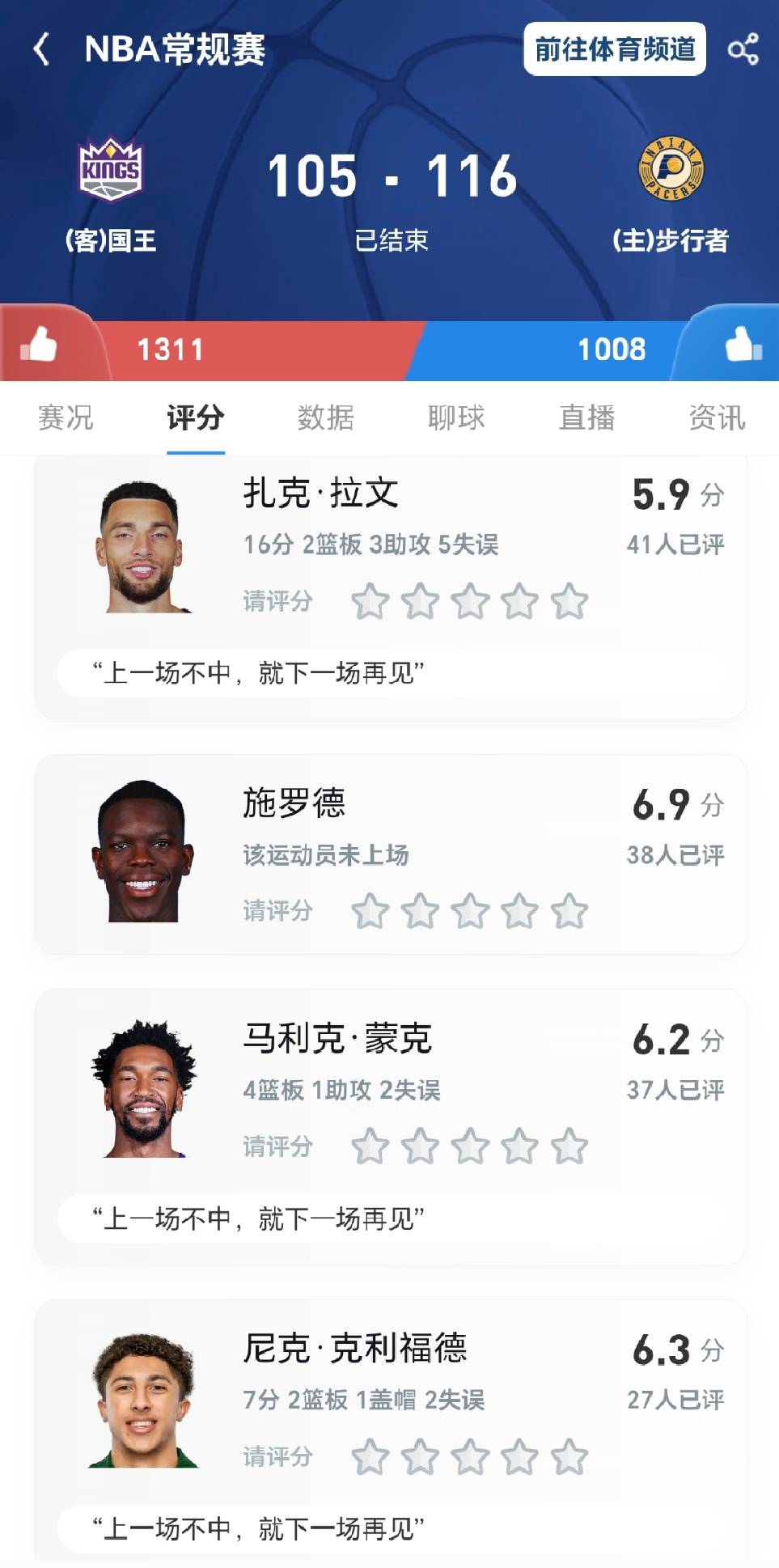Open the 聊球 tab
The width and height of the screenshot is (779, 1568).
pyautogui.click(x=456, y=417)
